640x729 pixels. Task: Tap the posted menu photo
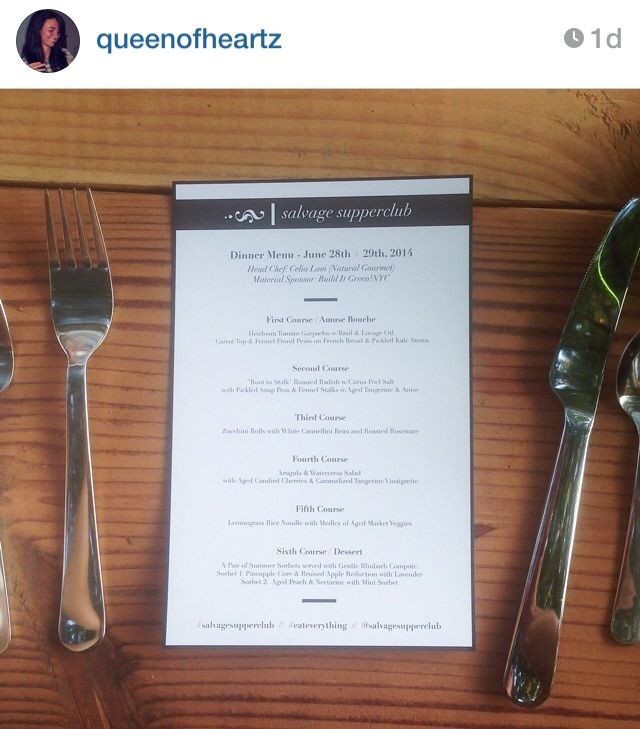coord(320,408)
